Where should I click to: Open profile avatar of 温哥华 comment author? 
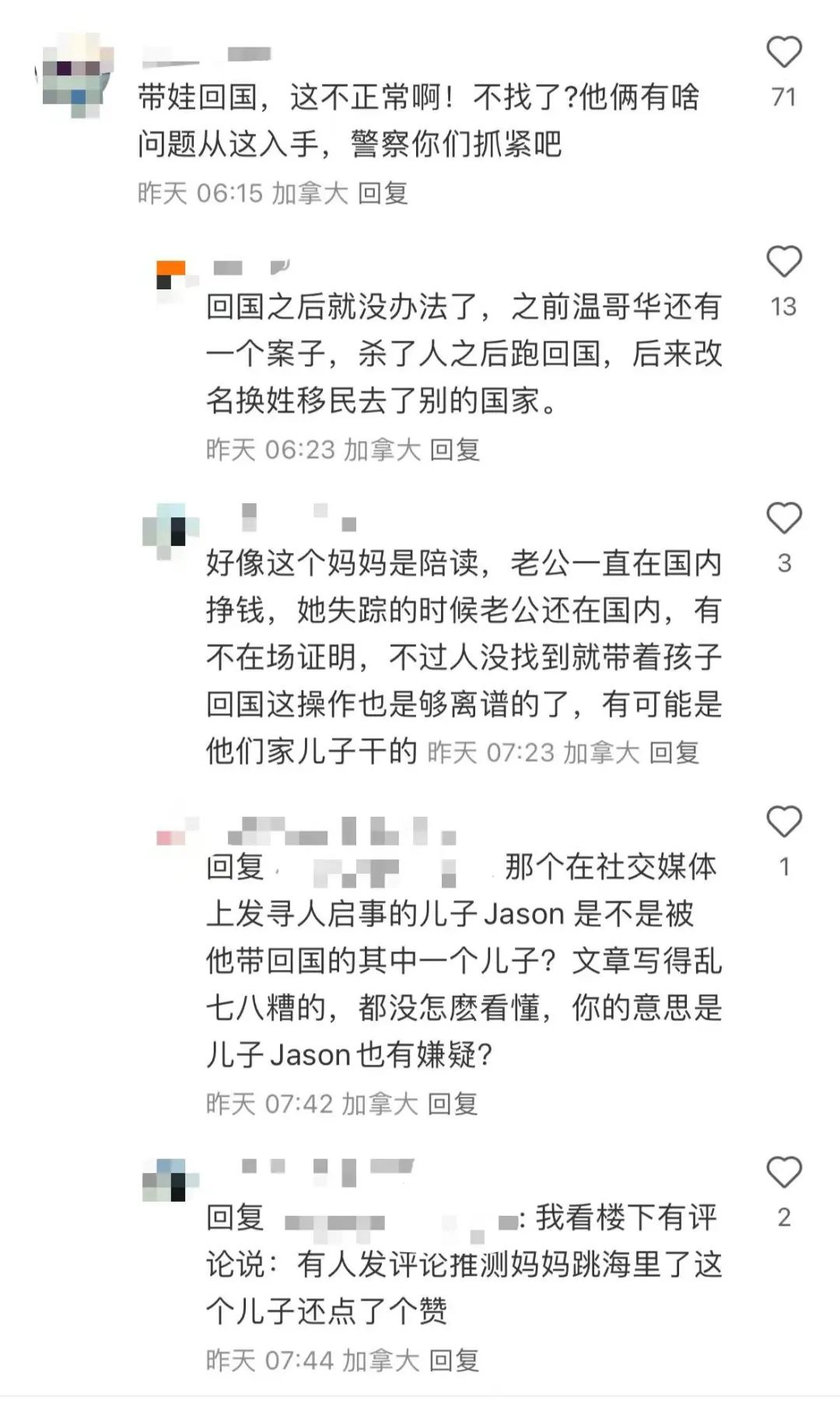(x=171, y=277)
